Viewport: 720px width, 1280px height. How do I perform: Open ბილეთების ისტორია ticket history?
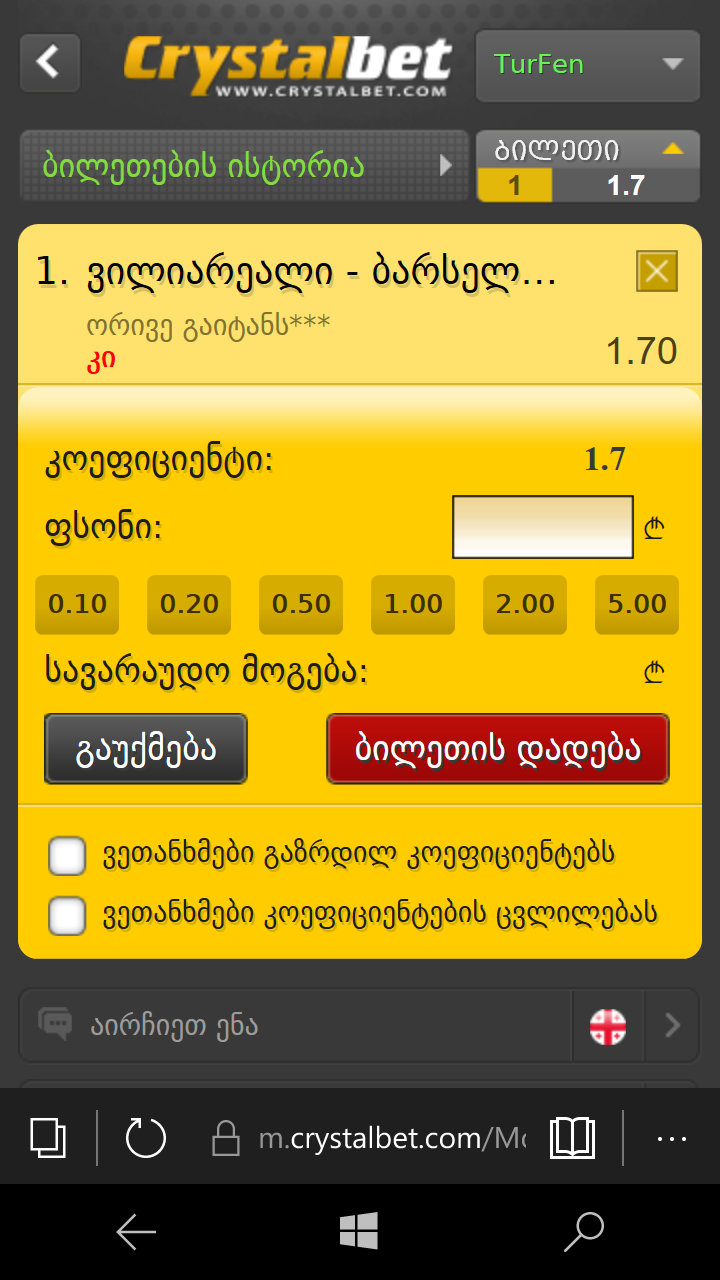244,166
